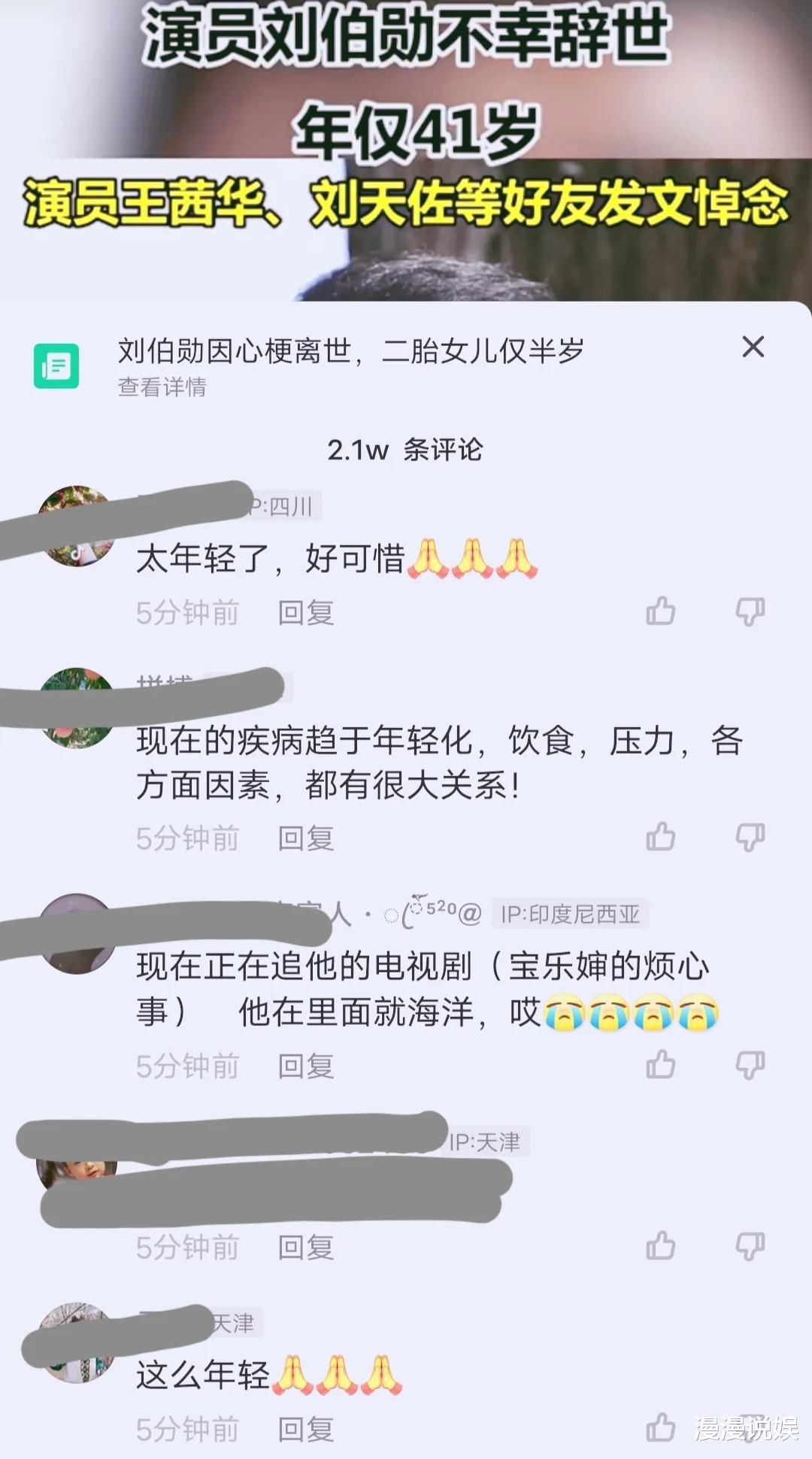Screen dimensions: 812x1459
Task: Like the comment 太年轻了，好可惜
Action: tap(660, 611)
